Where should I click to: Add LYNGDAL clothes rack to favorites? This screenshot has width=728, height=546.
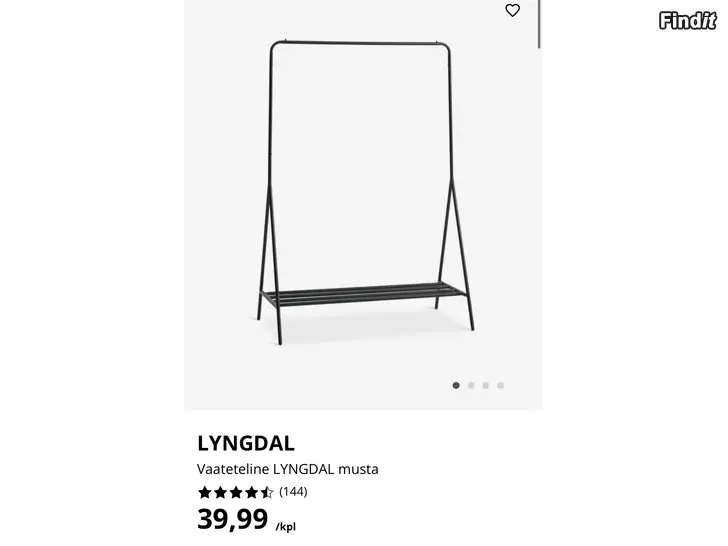512,11
